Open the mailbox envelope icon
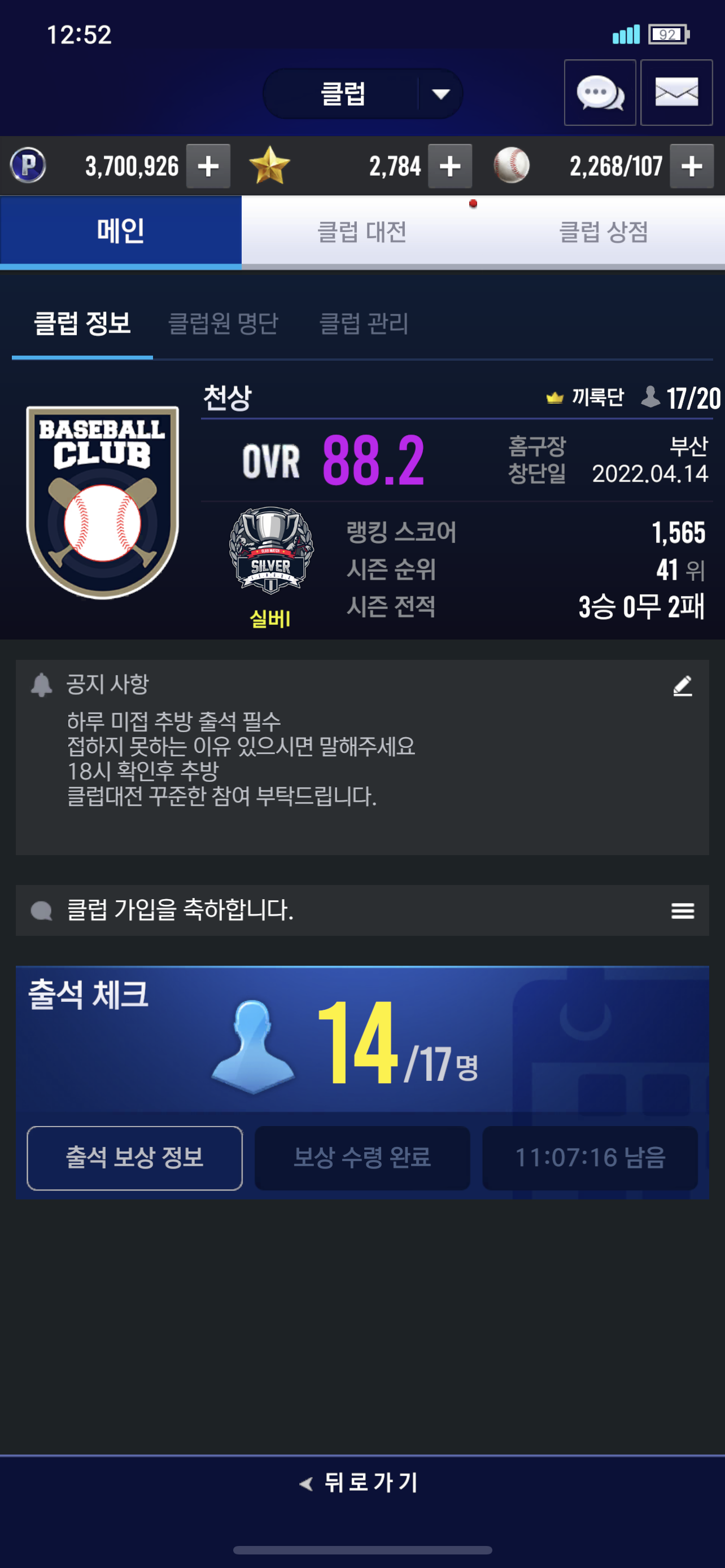725x1568 pixels. click(x=676, y=93)
